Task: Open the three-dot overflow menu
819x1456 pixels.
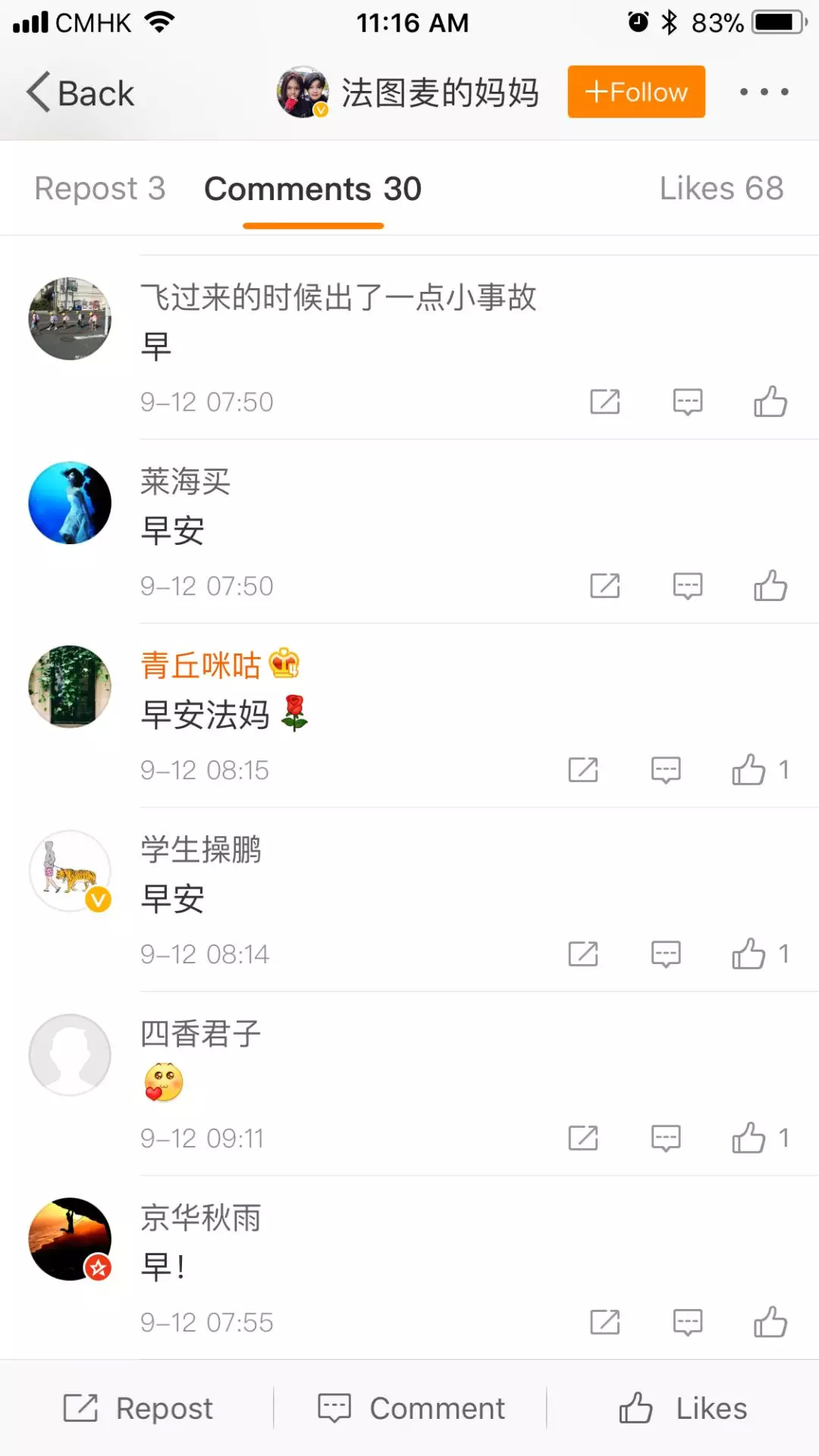Action: coord(764,92)
